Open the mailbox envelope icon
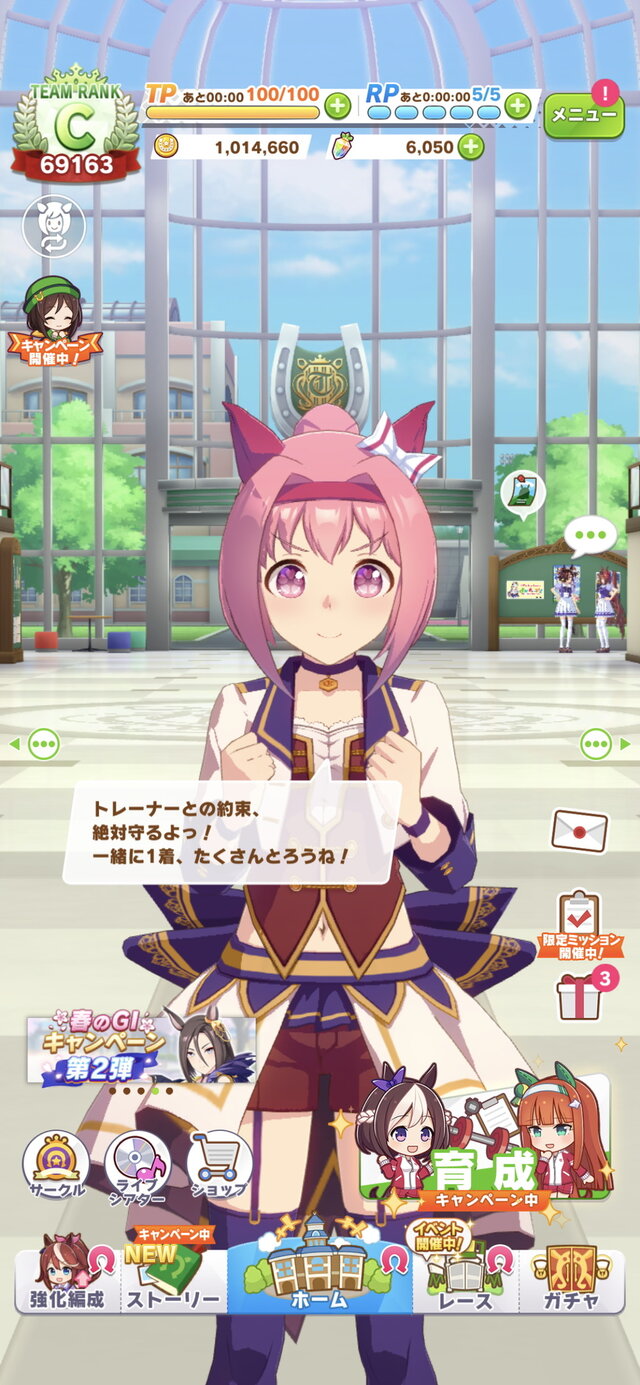This screenshot has width=640, height=1385. coord(579,831)
